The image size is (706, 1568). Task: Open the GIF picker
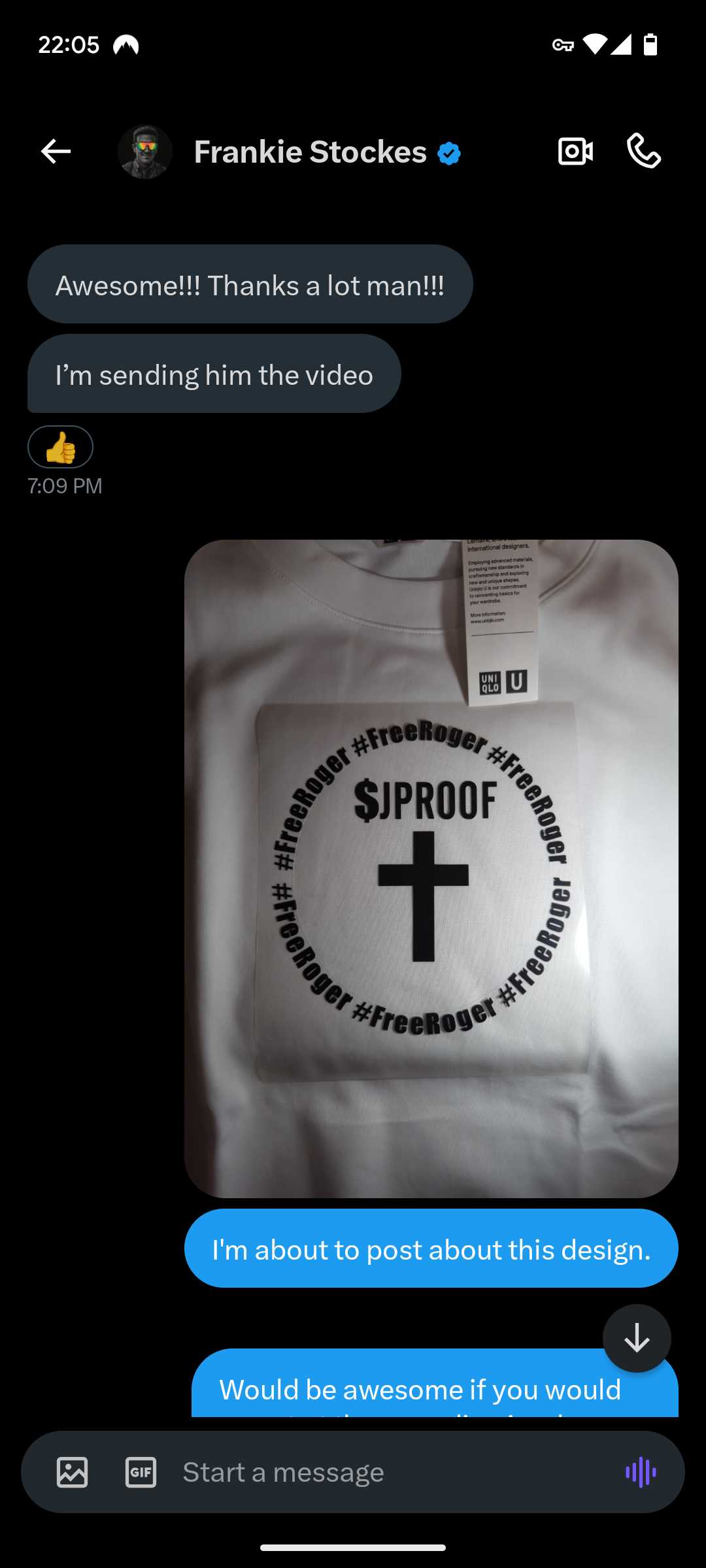[141, 1472]
